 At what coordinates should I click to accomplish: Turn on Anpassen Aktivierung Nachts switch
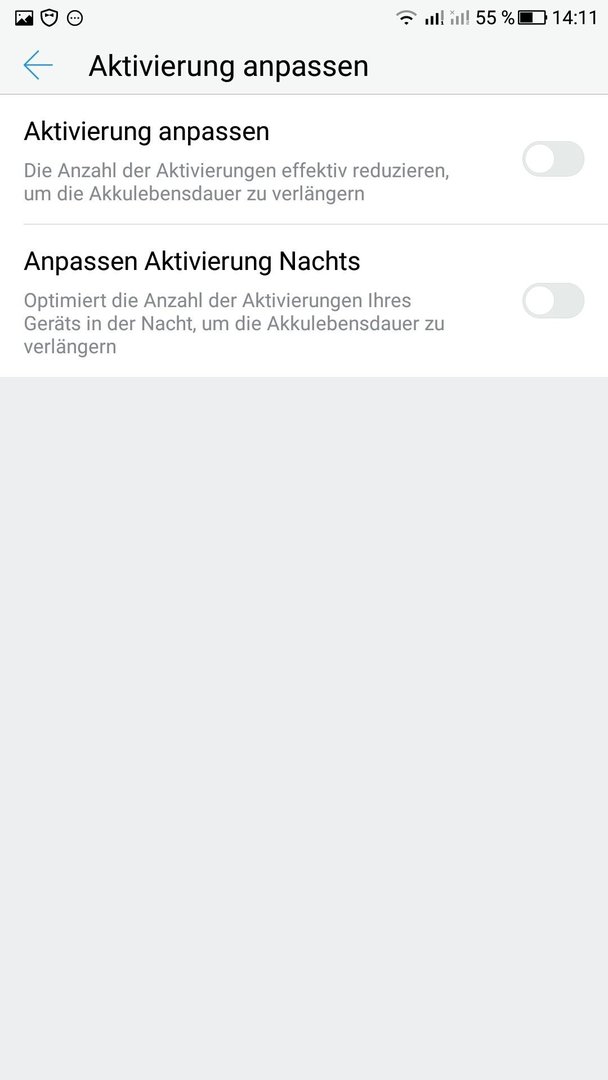tap(553, 300)
